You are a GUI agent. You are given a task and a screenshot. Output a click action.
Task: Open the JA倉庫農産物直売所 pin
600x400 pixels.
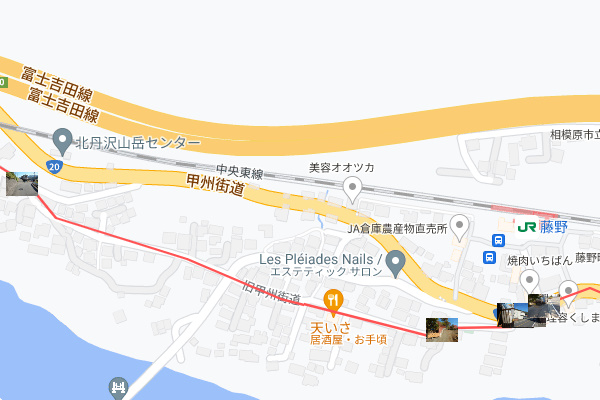(460, 227)
